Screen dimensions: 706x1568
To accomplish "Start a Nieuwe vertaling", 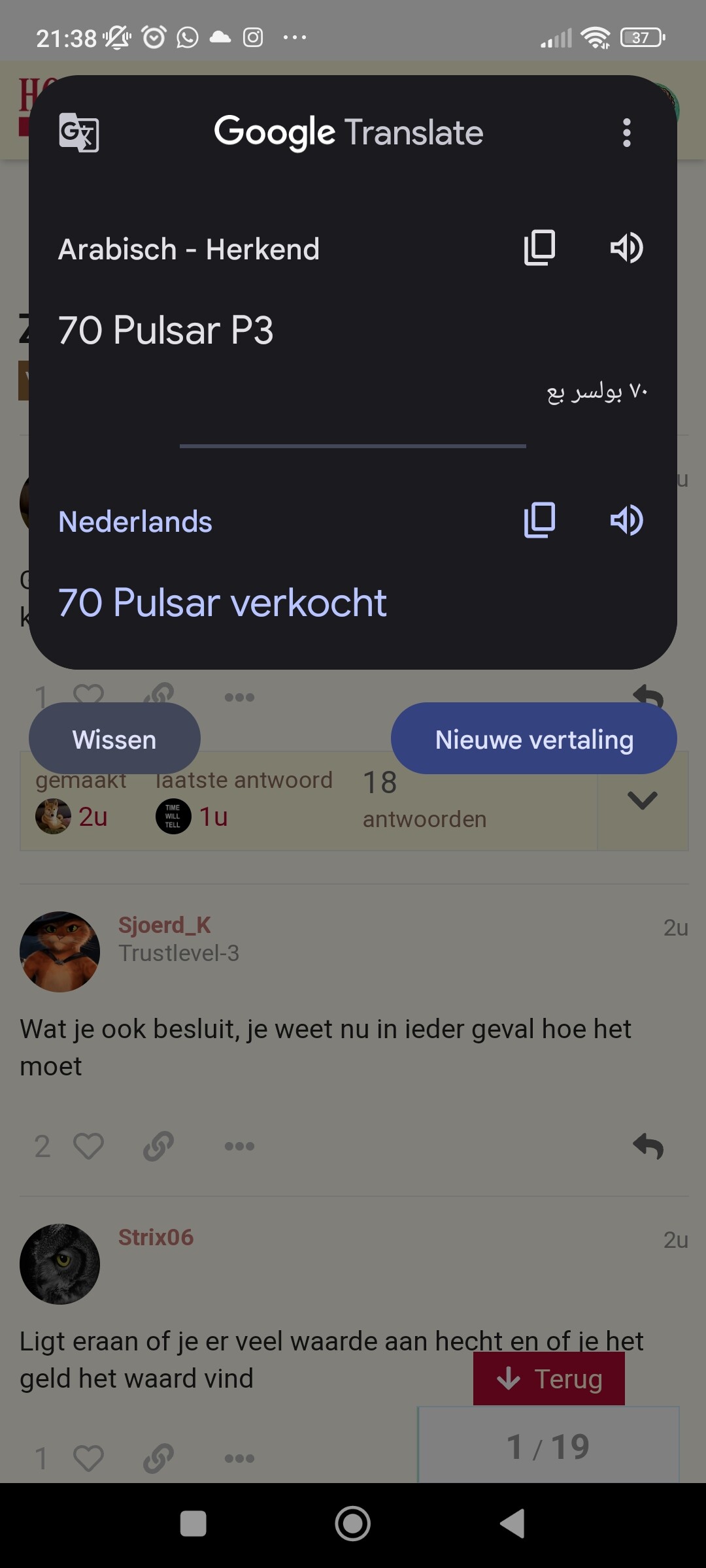I will (x=534, y=739).
